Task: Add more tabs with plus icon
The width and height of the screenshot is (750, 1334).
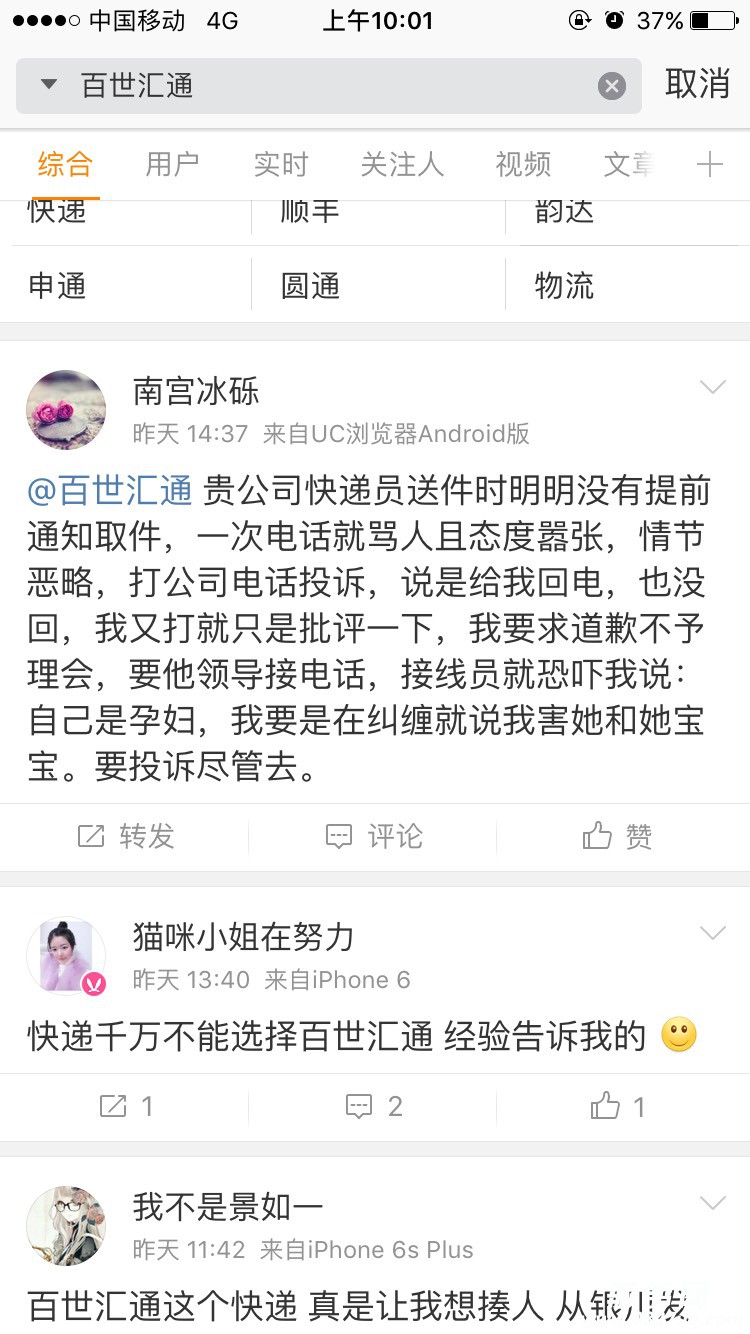Action: tap(709, 165)
